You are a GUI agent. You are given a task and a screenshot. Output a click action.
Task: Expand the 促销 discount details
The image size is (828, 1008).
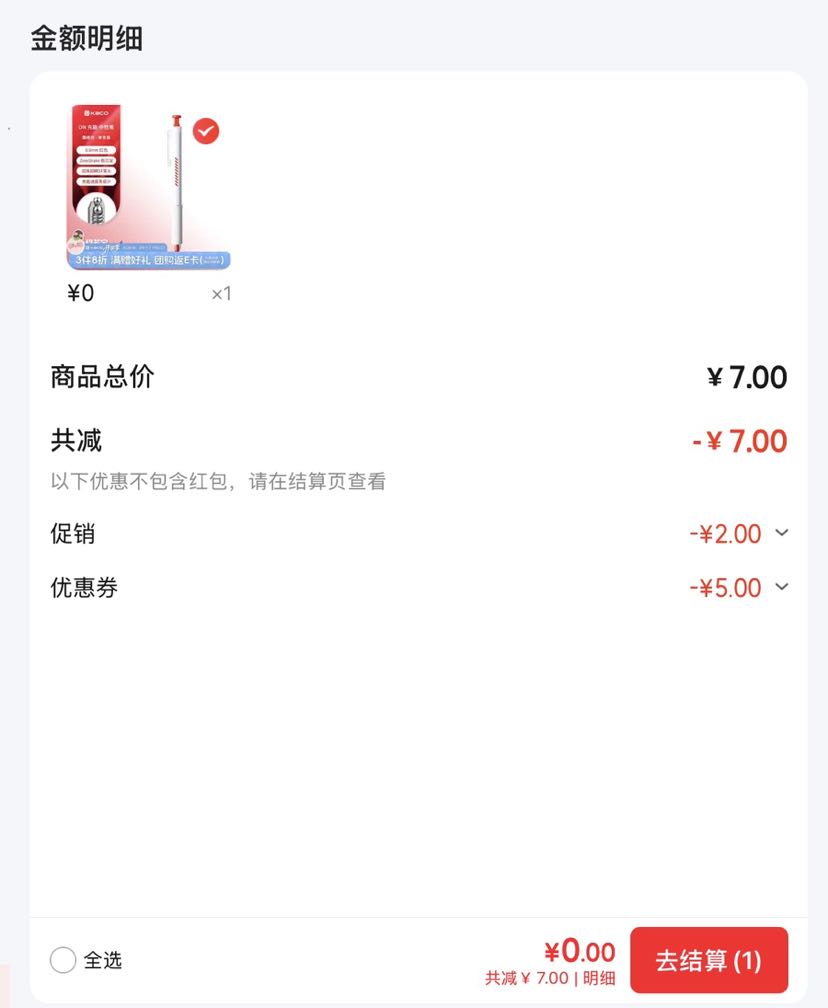point(782,532)
